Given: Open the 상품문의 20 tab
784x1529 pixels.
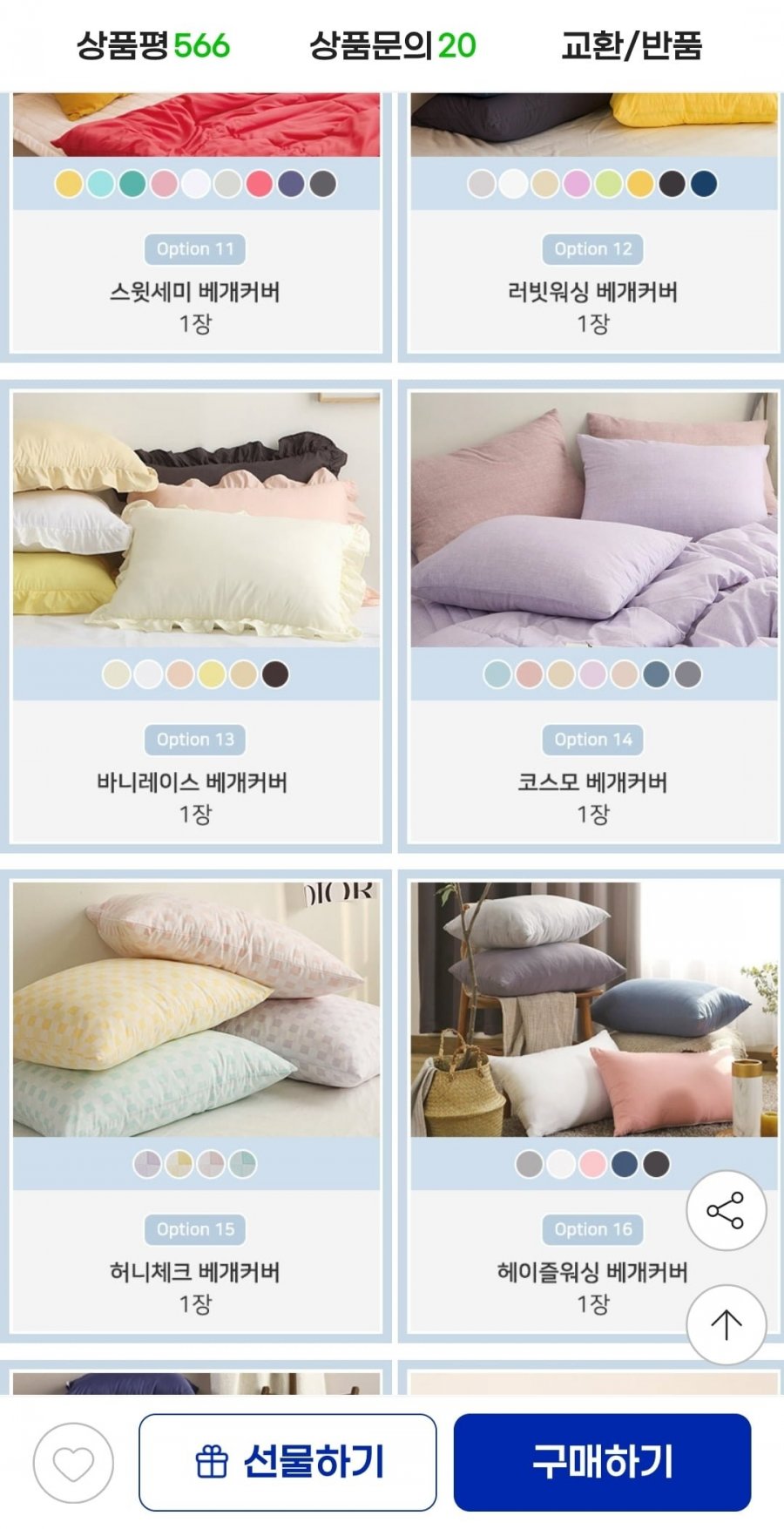Looking at the screenshot, I should tap(393, 45).
